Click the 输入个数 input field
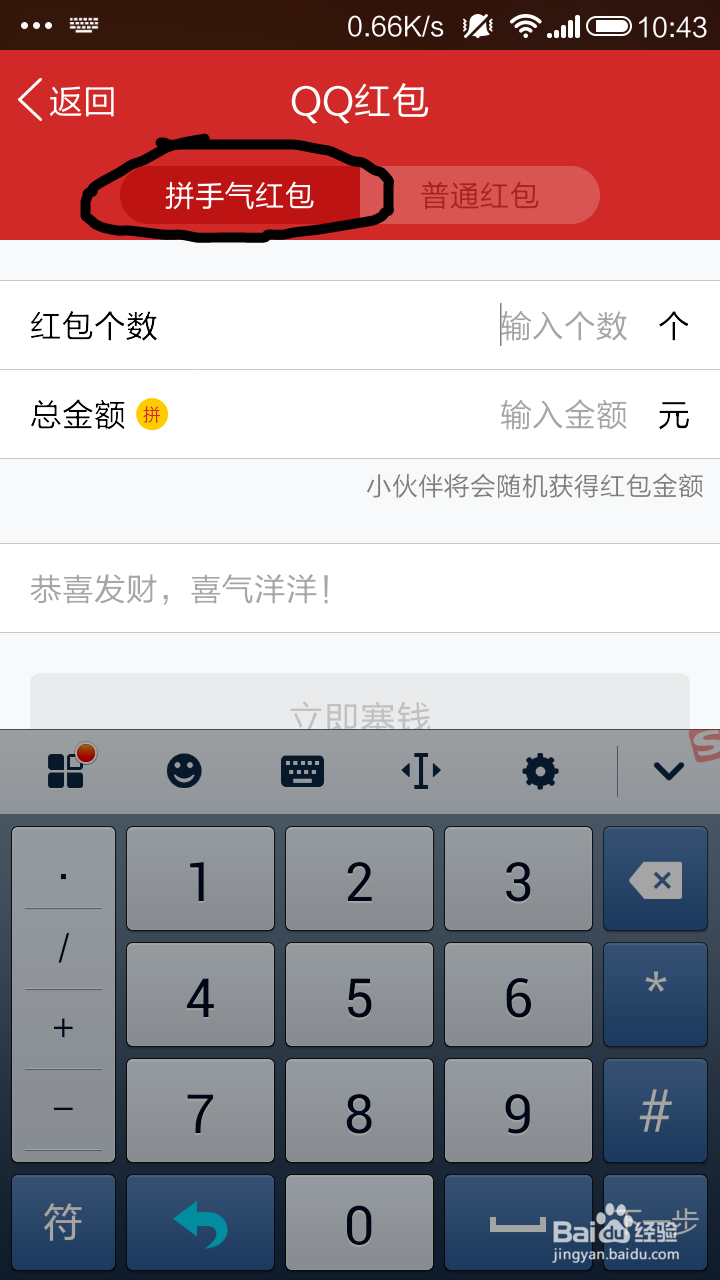Viewport: 720px width, 1280px height. click(x=563, y=326)
